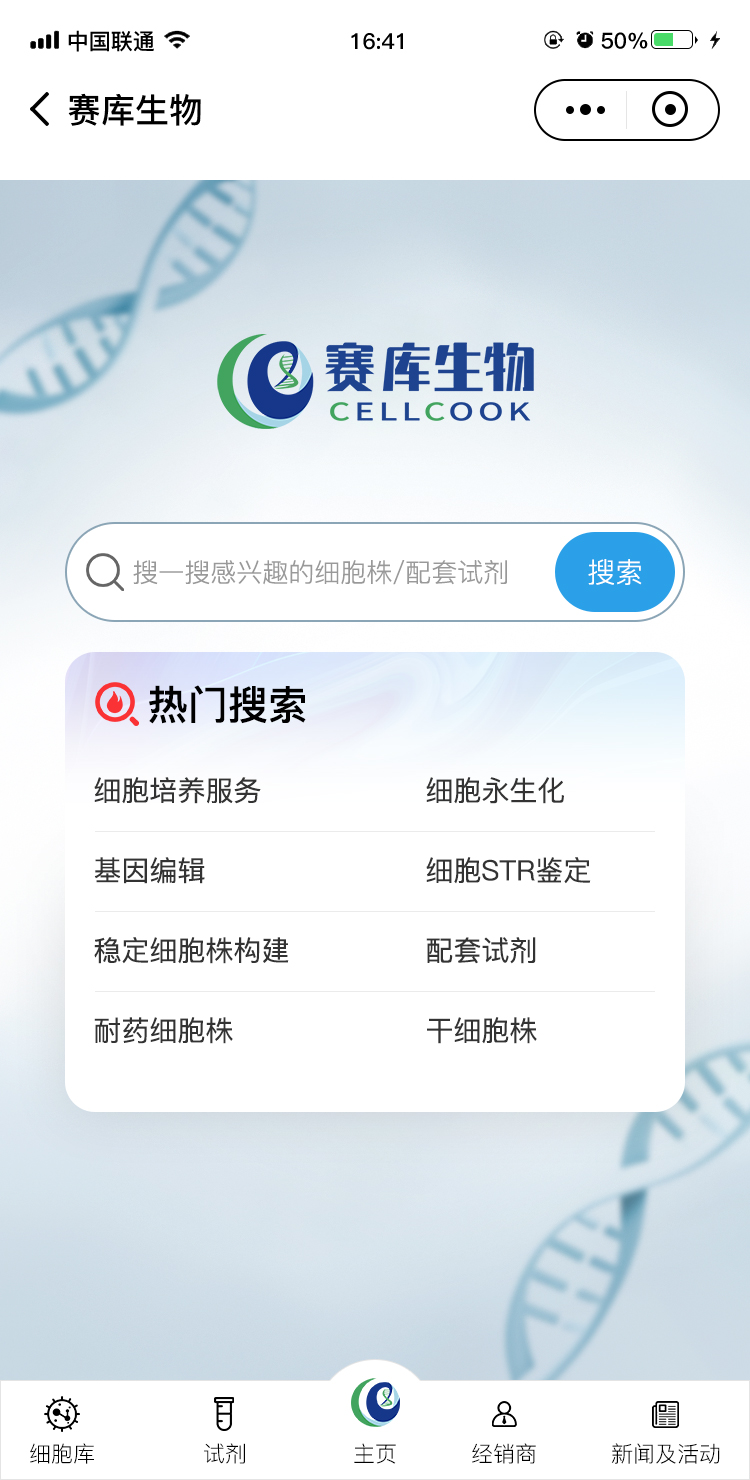Image resolution: width=750 pixels, height=1480 pixels.
Task: Go back from 赛库生物 page
Action: [40, 109]
